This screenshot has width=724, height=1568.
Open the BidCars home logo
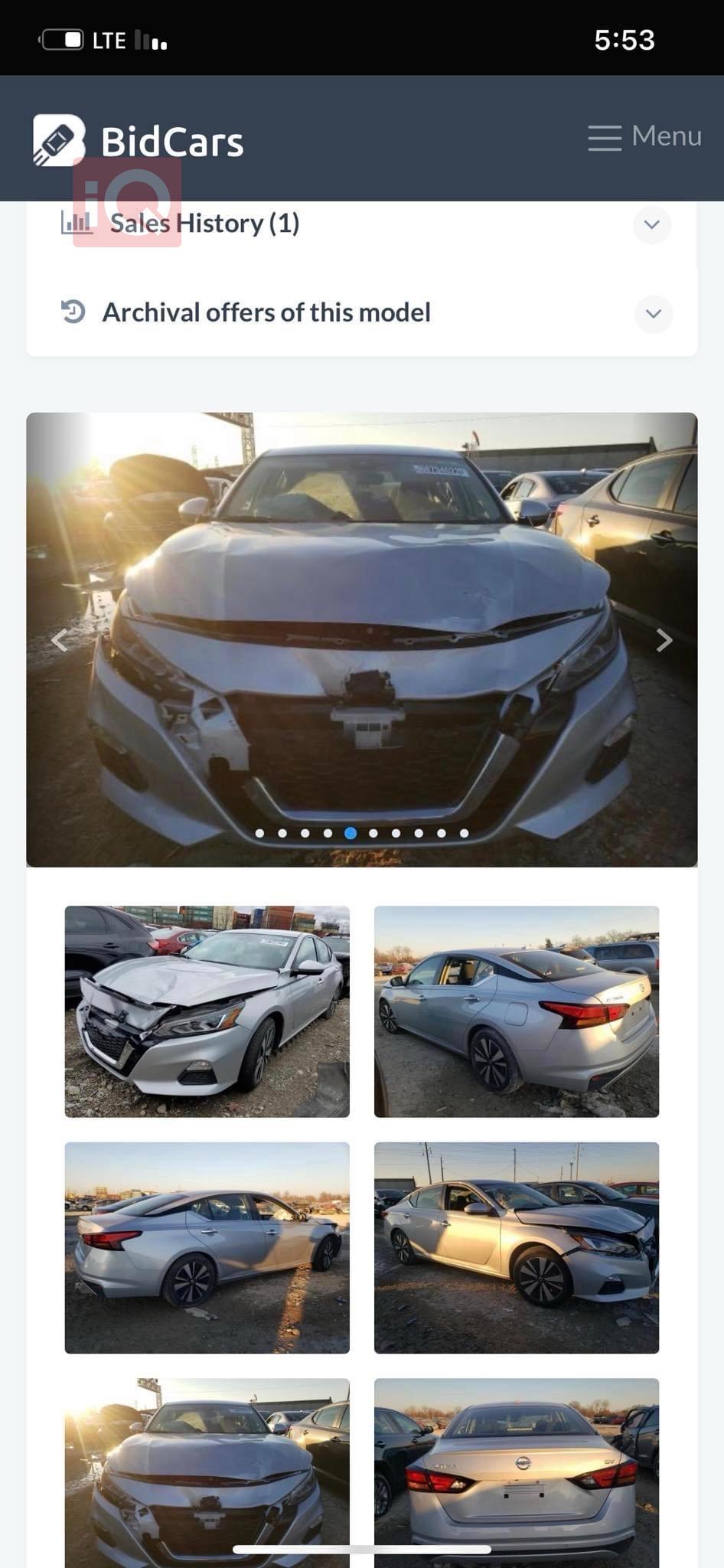click(139, 140)
